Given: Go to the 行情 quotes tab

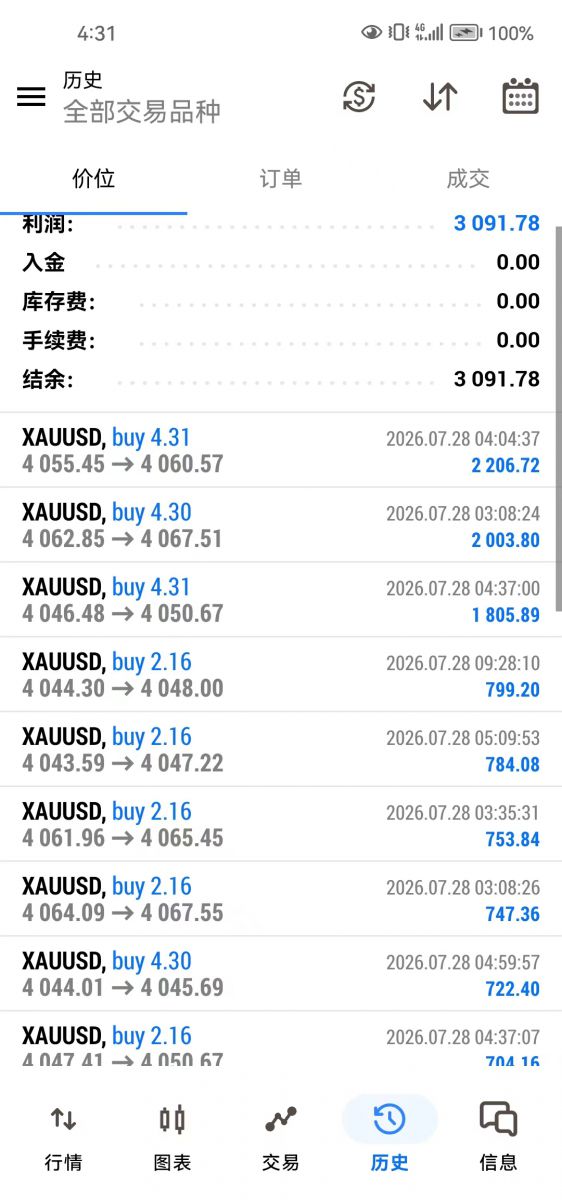Looking at the screenshot, I should 63,1136.
